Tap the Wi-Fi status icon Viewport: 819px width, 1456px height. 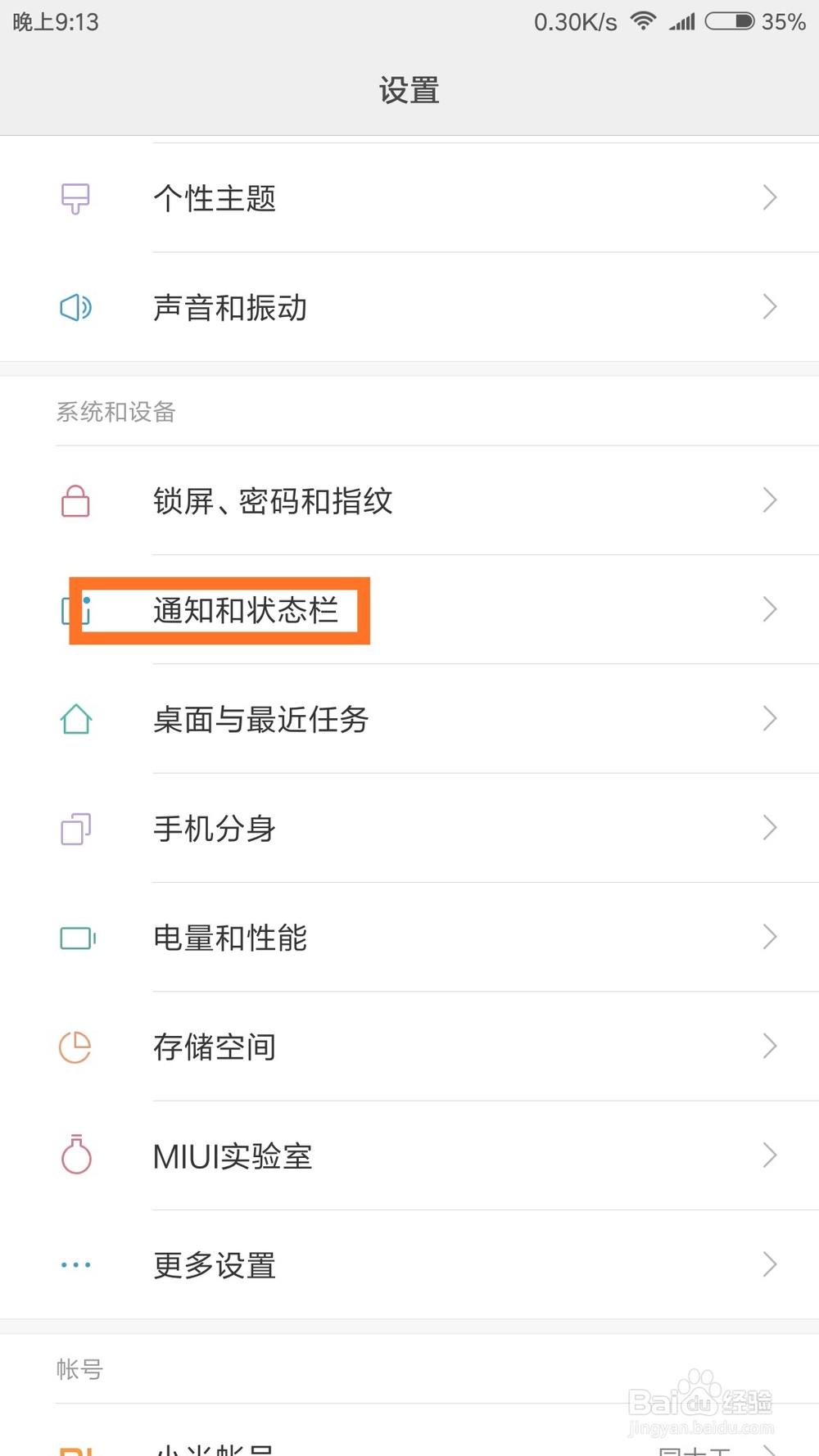pyautogui.click(x=644, y=20)
